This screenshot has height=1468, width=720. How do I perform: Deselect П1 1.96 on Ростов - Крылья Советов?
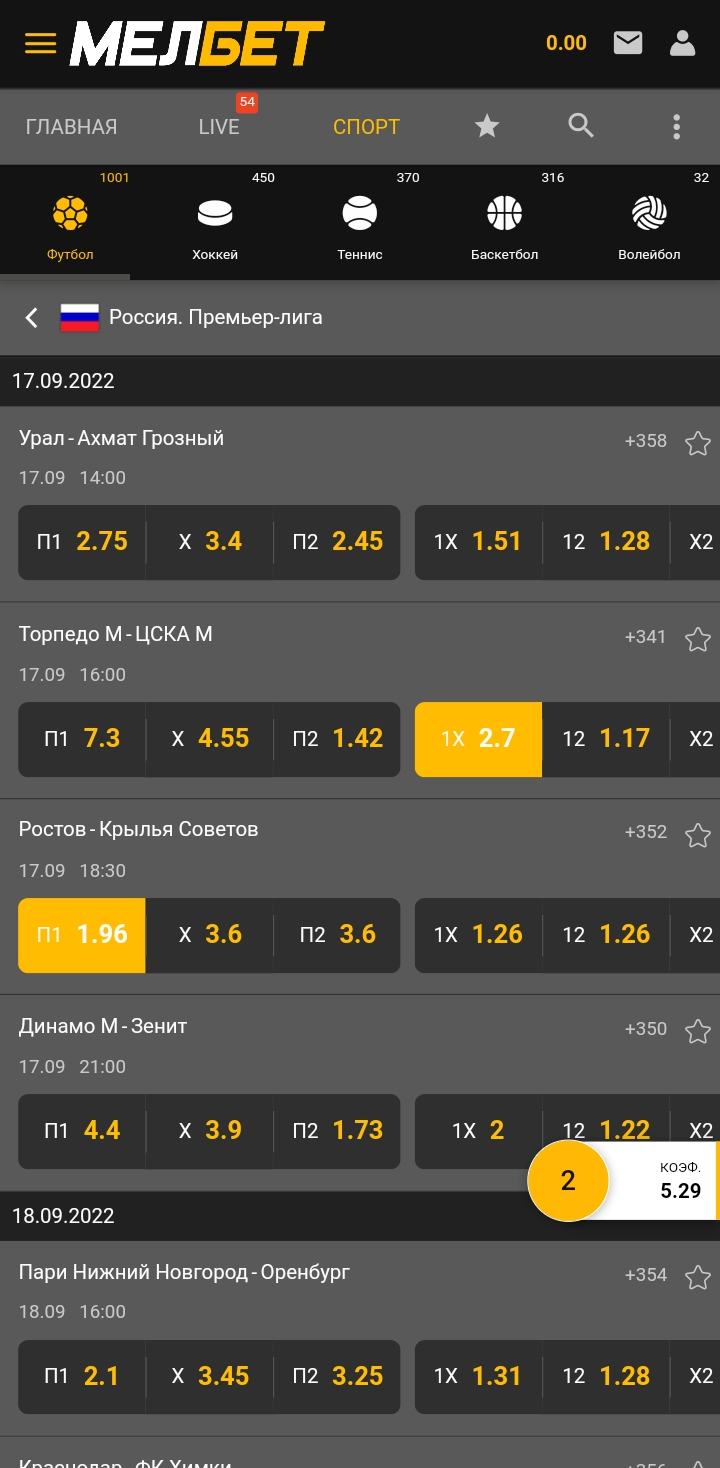pyautogui.click(x=82, y=935)
